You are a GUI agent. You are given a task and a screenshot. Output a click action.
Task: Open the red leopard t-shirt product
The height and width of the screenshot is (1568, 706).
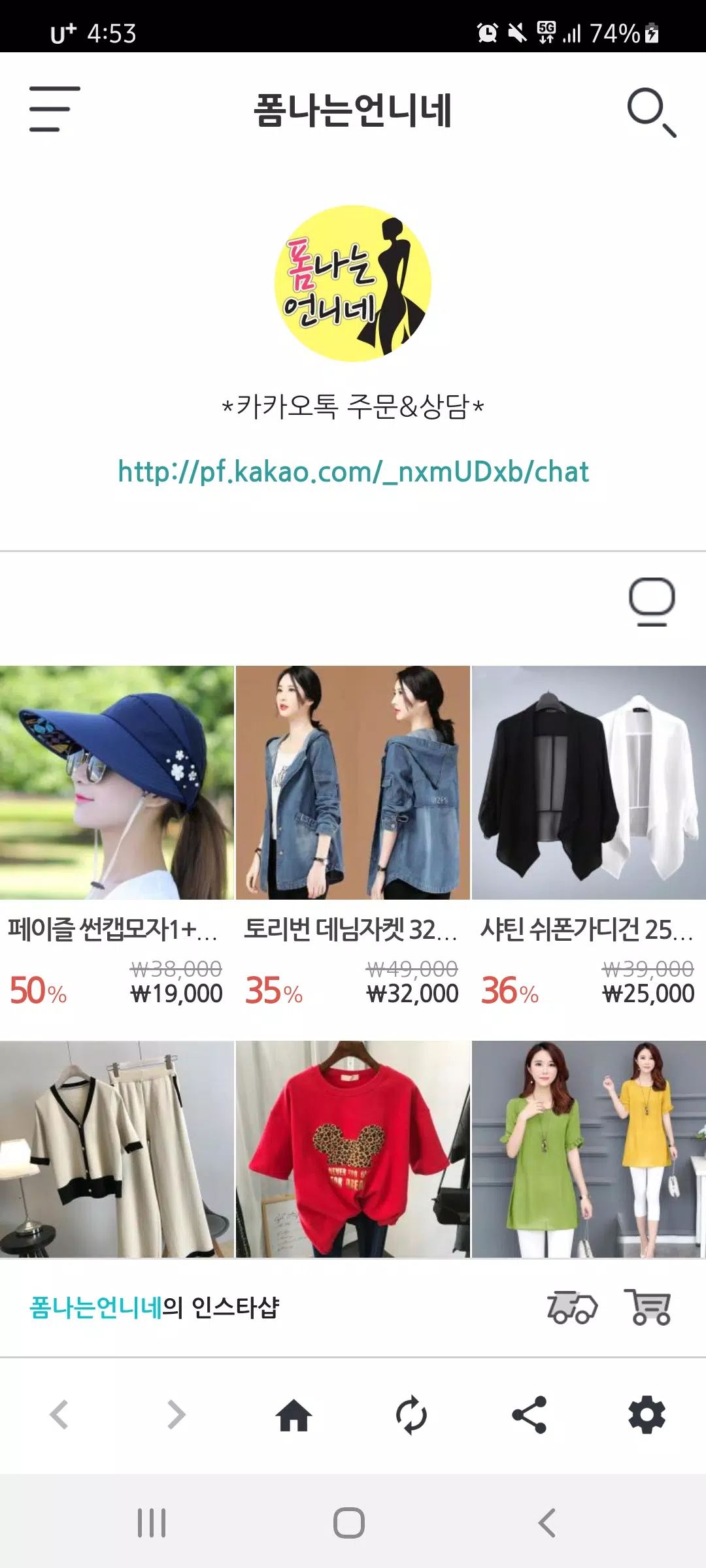353,1149
